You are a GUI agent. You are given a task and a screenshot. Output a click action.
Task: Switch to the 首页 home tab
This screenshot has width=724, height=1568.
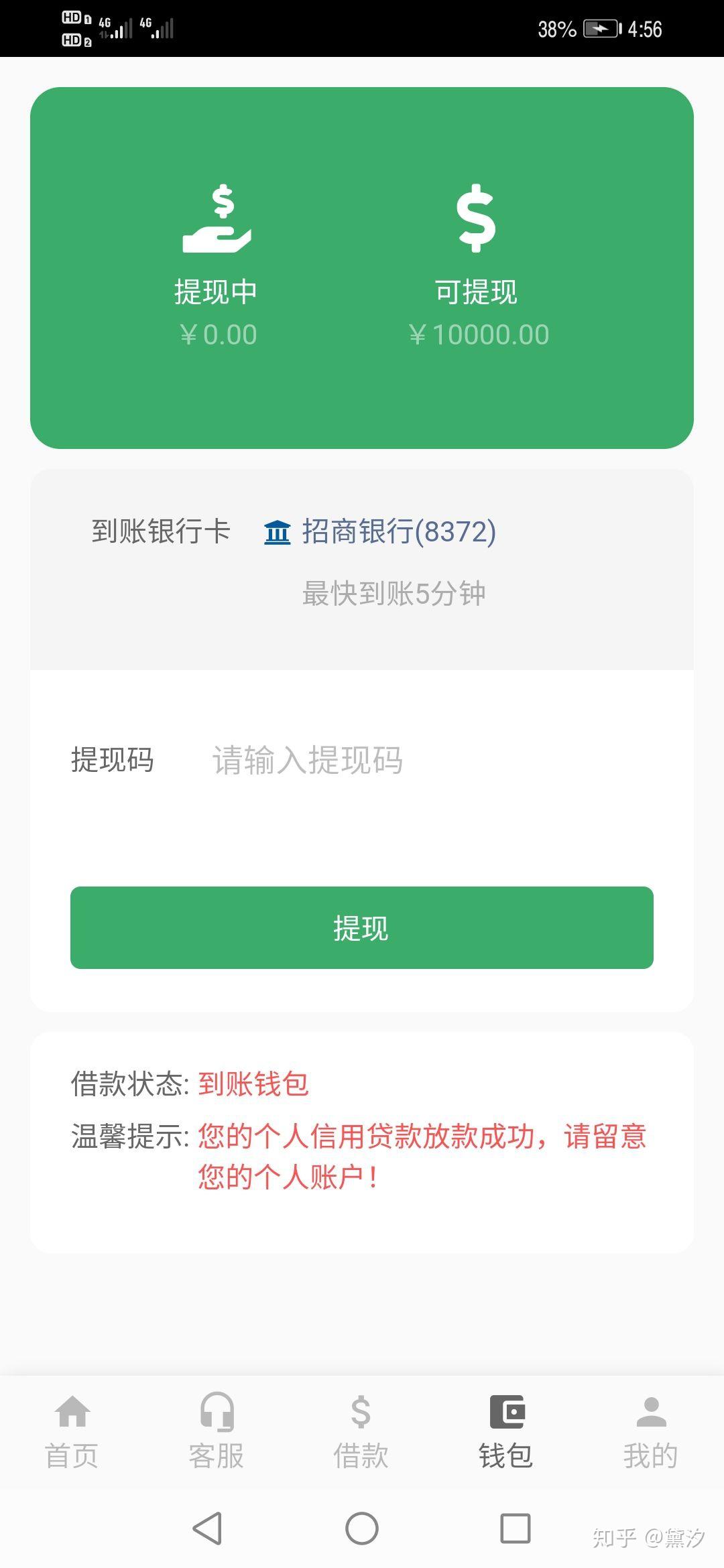[x=72, y=1432]
